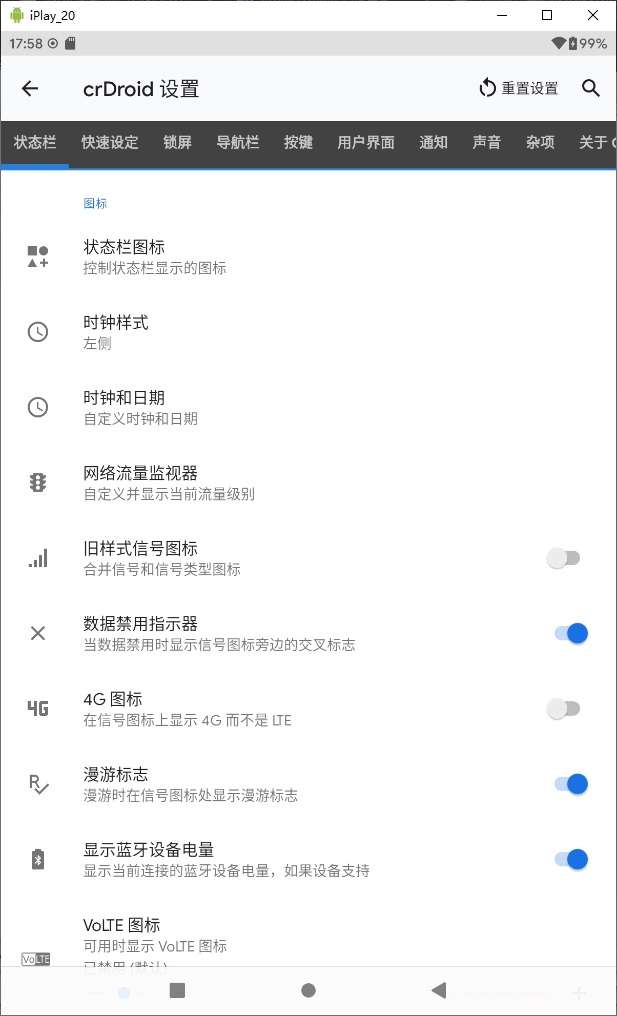The height and width of the screenshot is (1016, 617).
Task: Select the 声音 tab
Action: click(x=487, y=142)
